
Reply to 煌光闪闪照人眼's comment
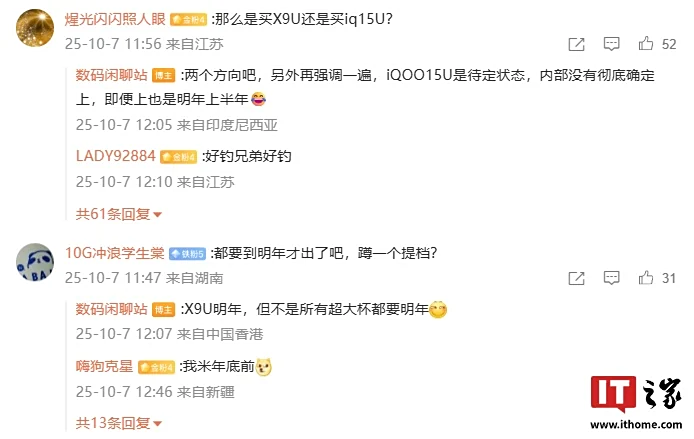(611, 44)
